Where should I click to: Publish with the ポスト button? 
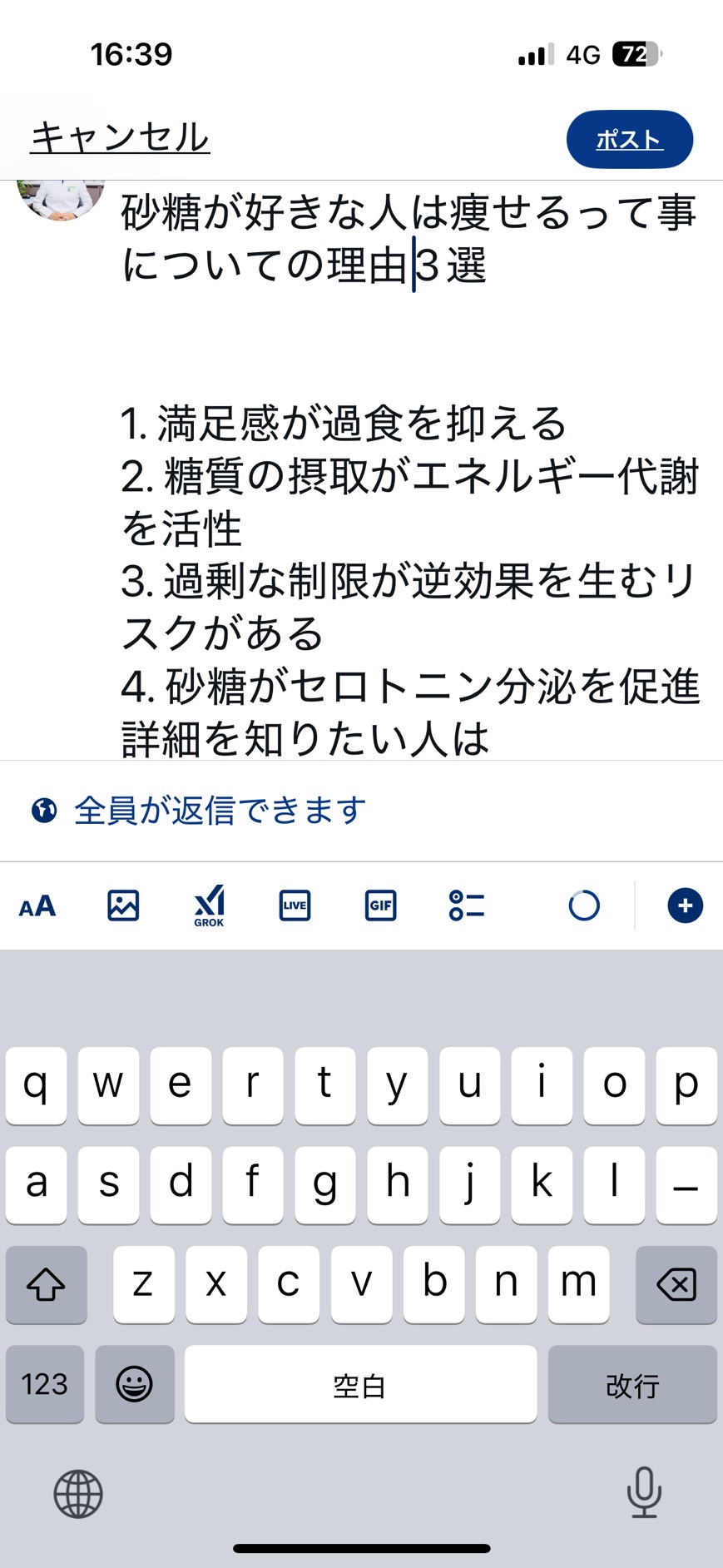click(630, 139)
